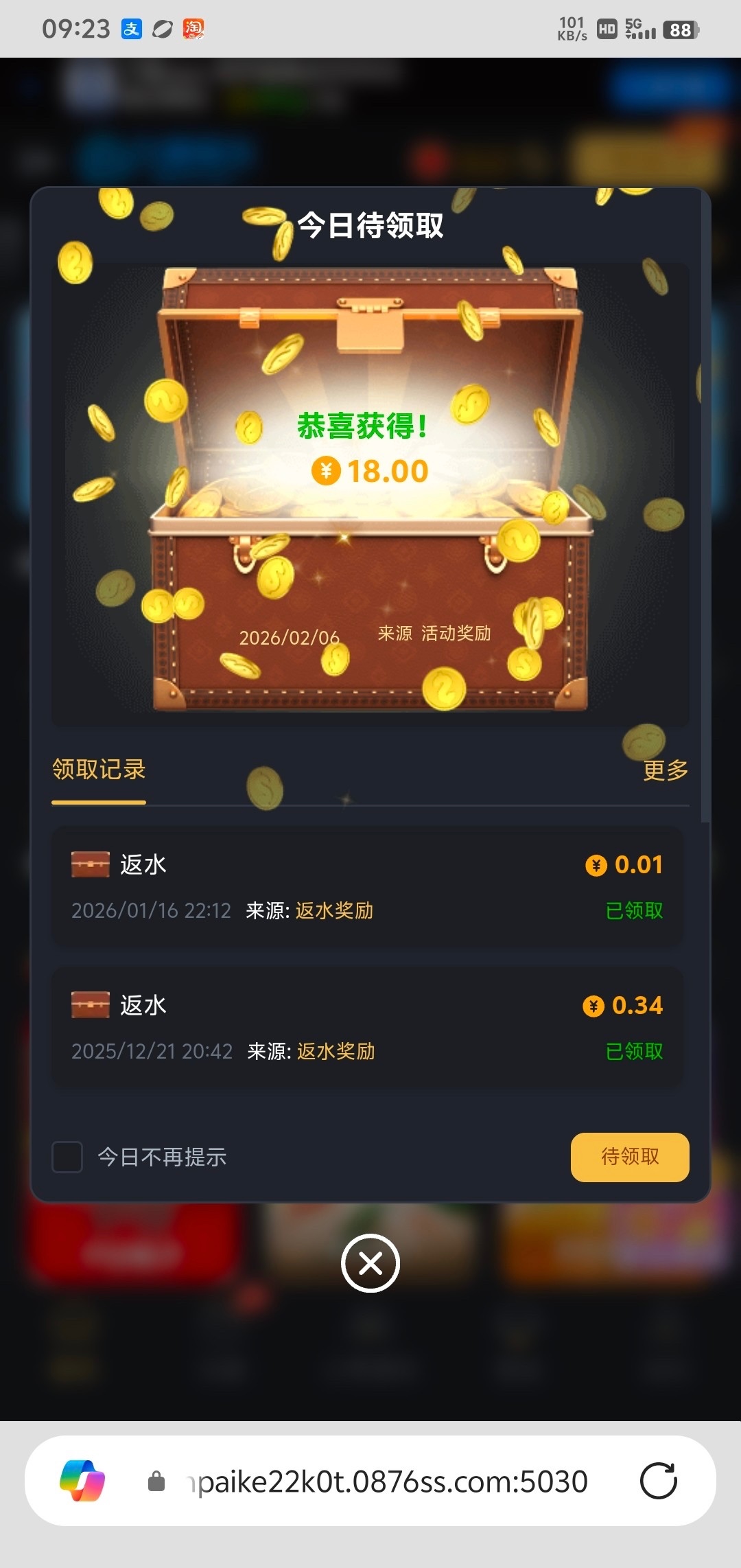741x1568 pixels.
Task: Open the 18.00 treasure chest reward
Action: pos(370,487)
